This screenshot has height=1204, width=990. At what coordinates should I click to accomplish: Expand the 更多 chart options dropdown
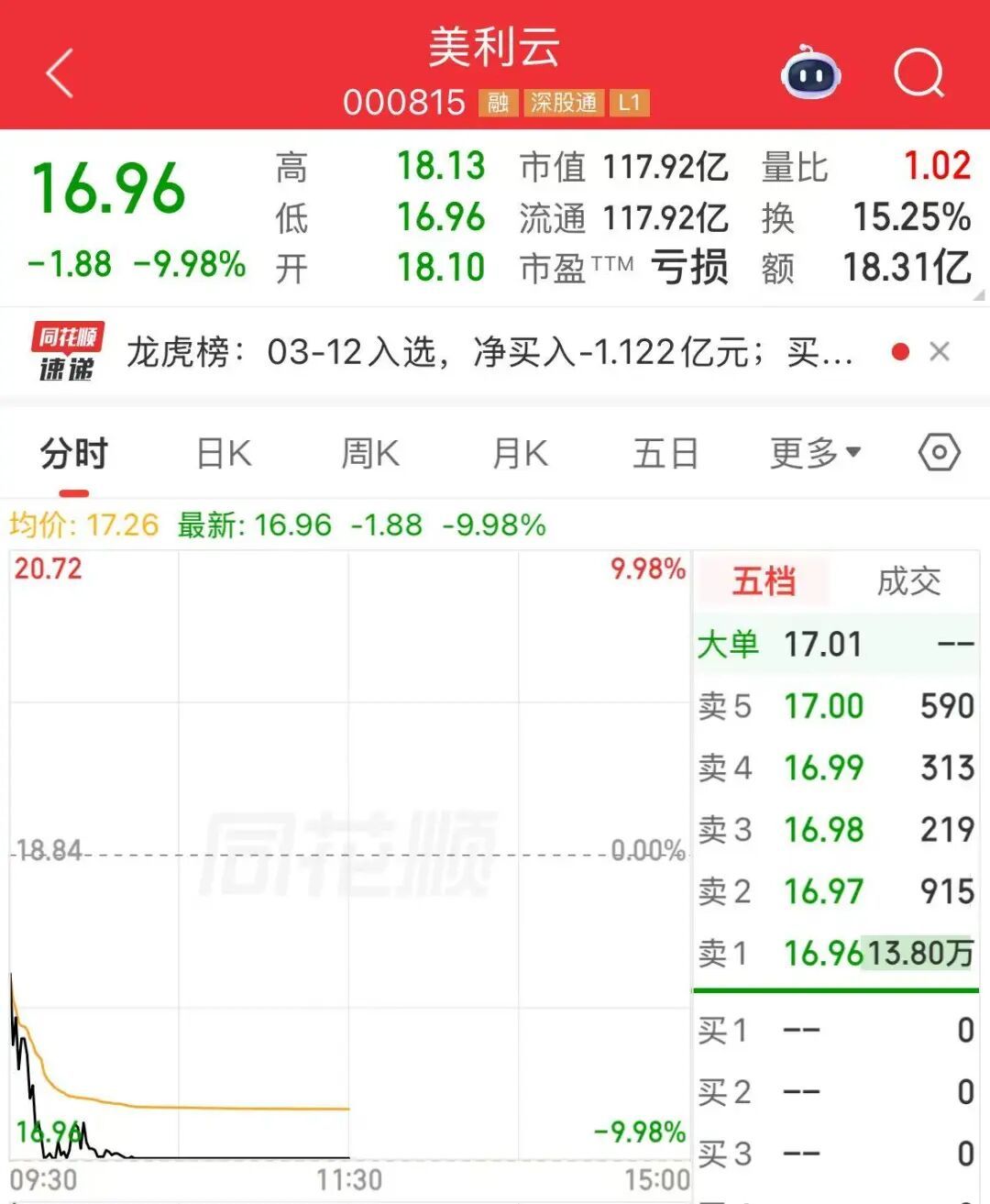[x=815, y=453]
